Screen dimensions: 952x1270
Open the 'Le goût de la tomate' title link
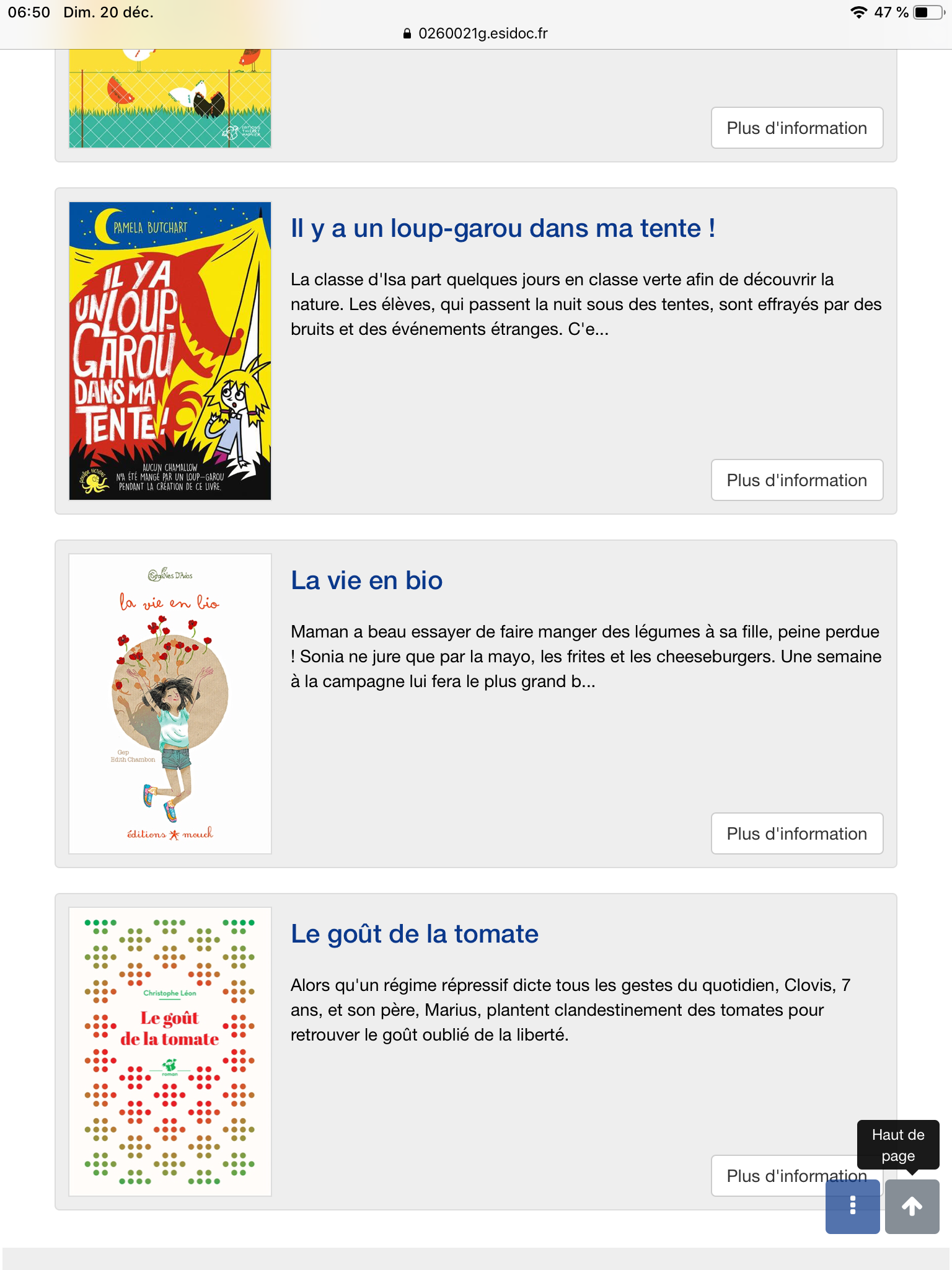click(x=414, y=934)
